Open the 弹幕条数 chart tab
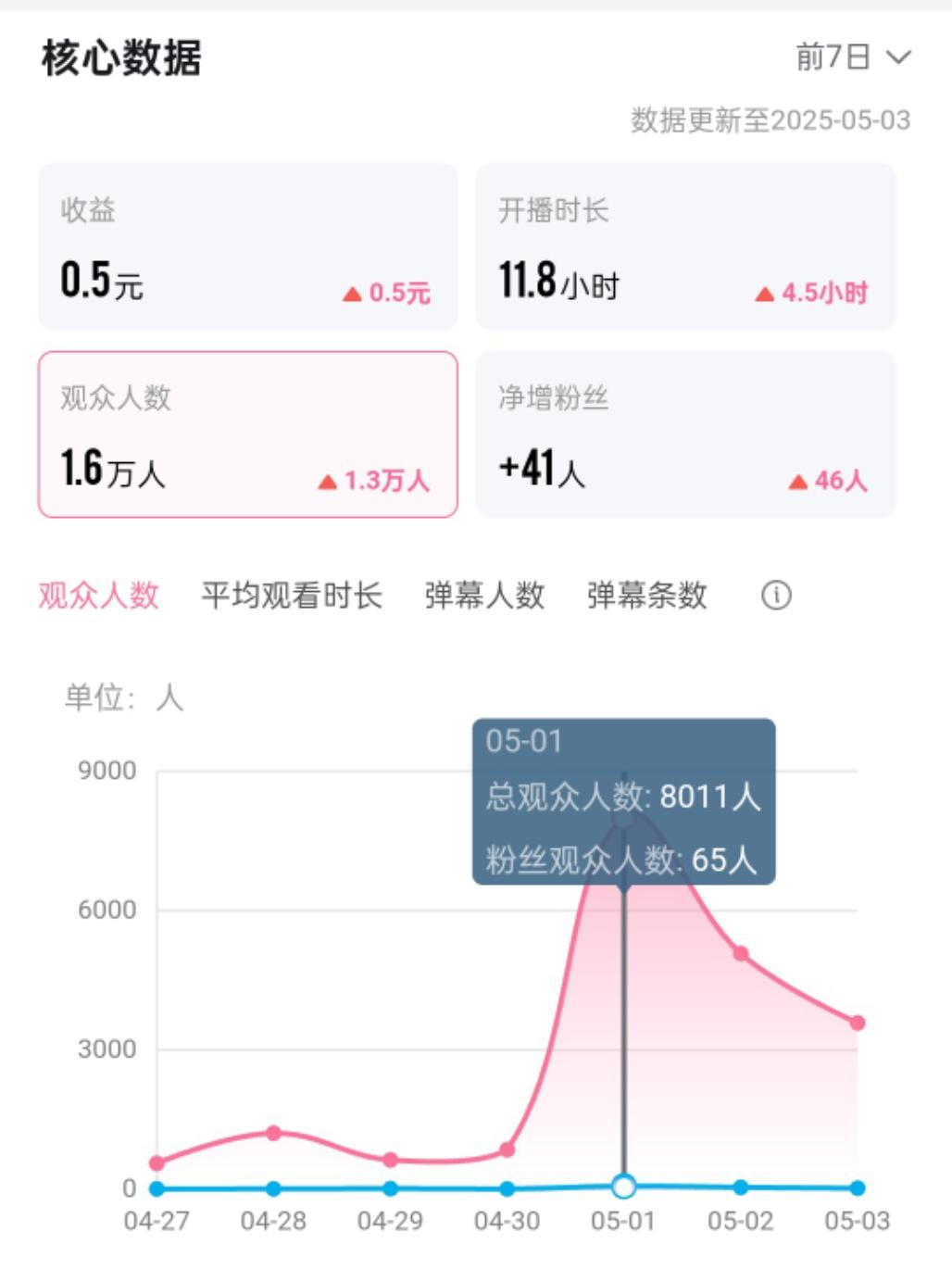952x1269 pixels. click(646, 597)
